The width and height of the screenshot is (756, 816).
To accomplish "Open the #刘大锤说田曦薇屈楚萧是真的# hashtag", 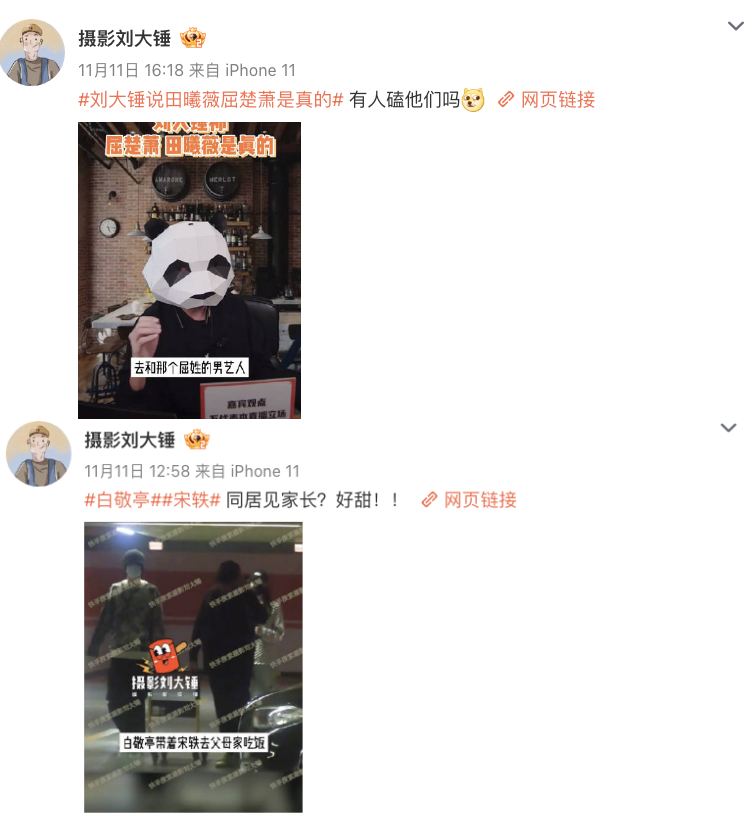I will [x=207, y=100].
